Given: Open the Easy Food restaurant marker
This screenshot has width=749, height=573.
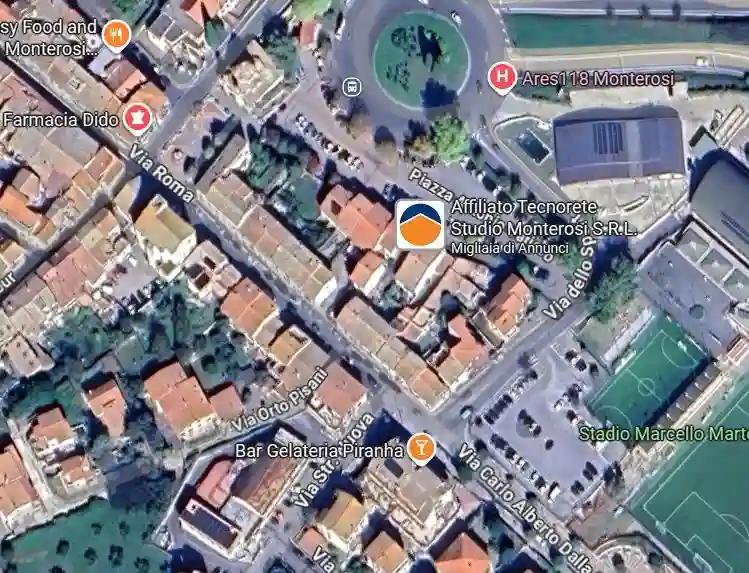Looking at the screenshot, I should tap(117, 37).
